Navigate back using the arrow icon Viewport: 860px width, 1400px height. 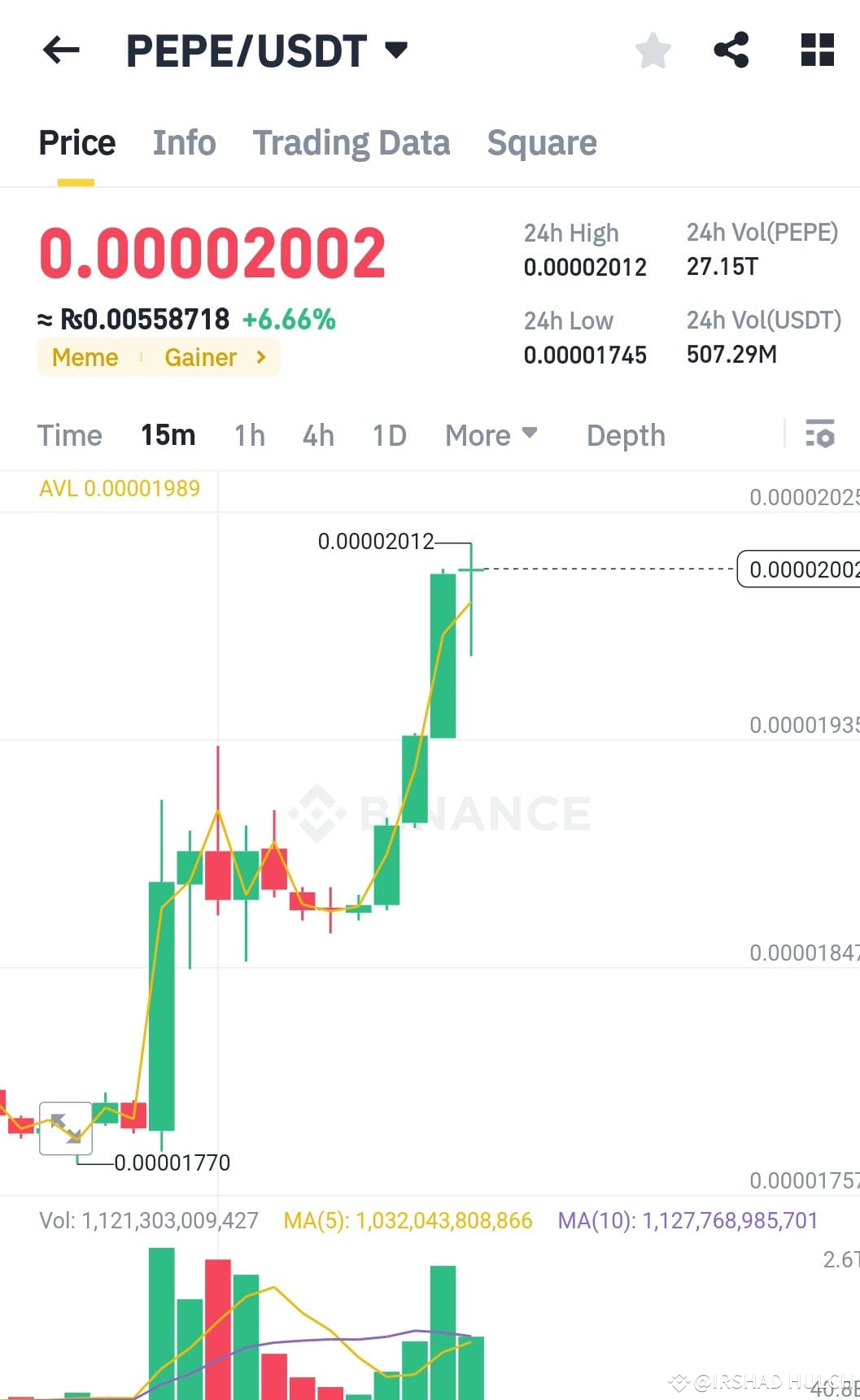[60, 50]
